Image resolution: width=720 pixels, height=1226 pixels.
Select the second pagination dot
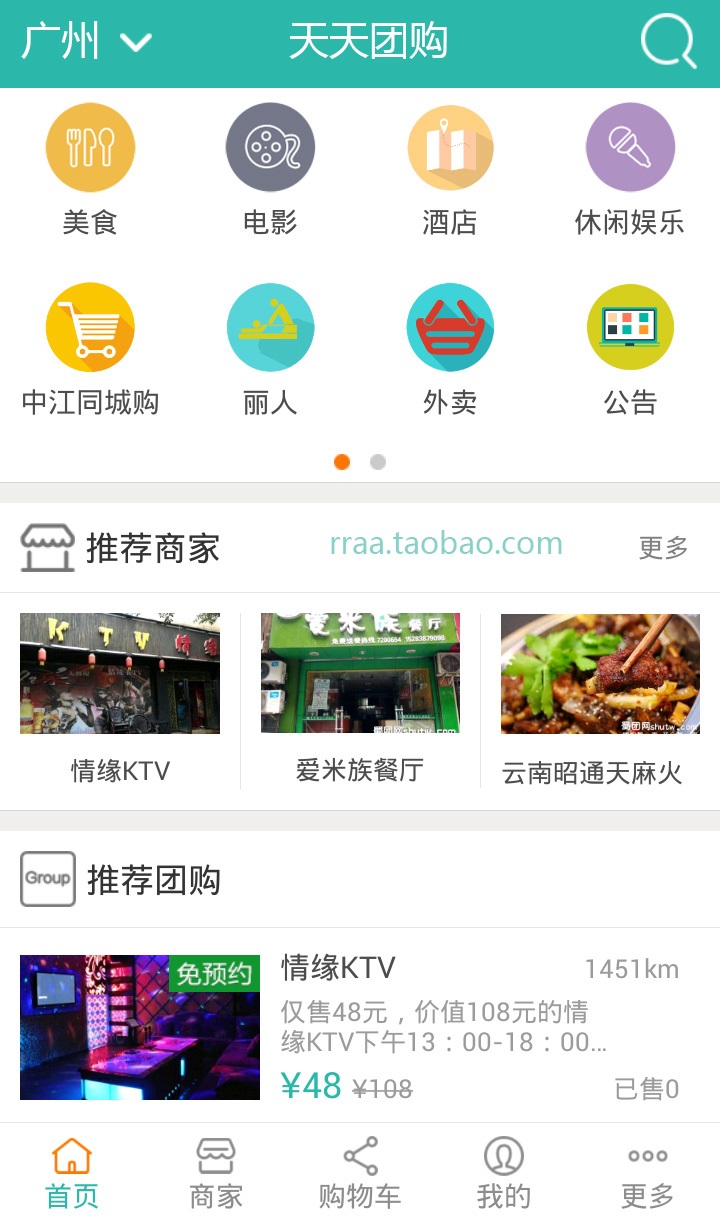tap(378, 462)
